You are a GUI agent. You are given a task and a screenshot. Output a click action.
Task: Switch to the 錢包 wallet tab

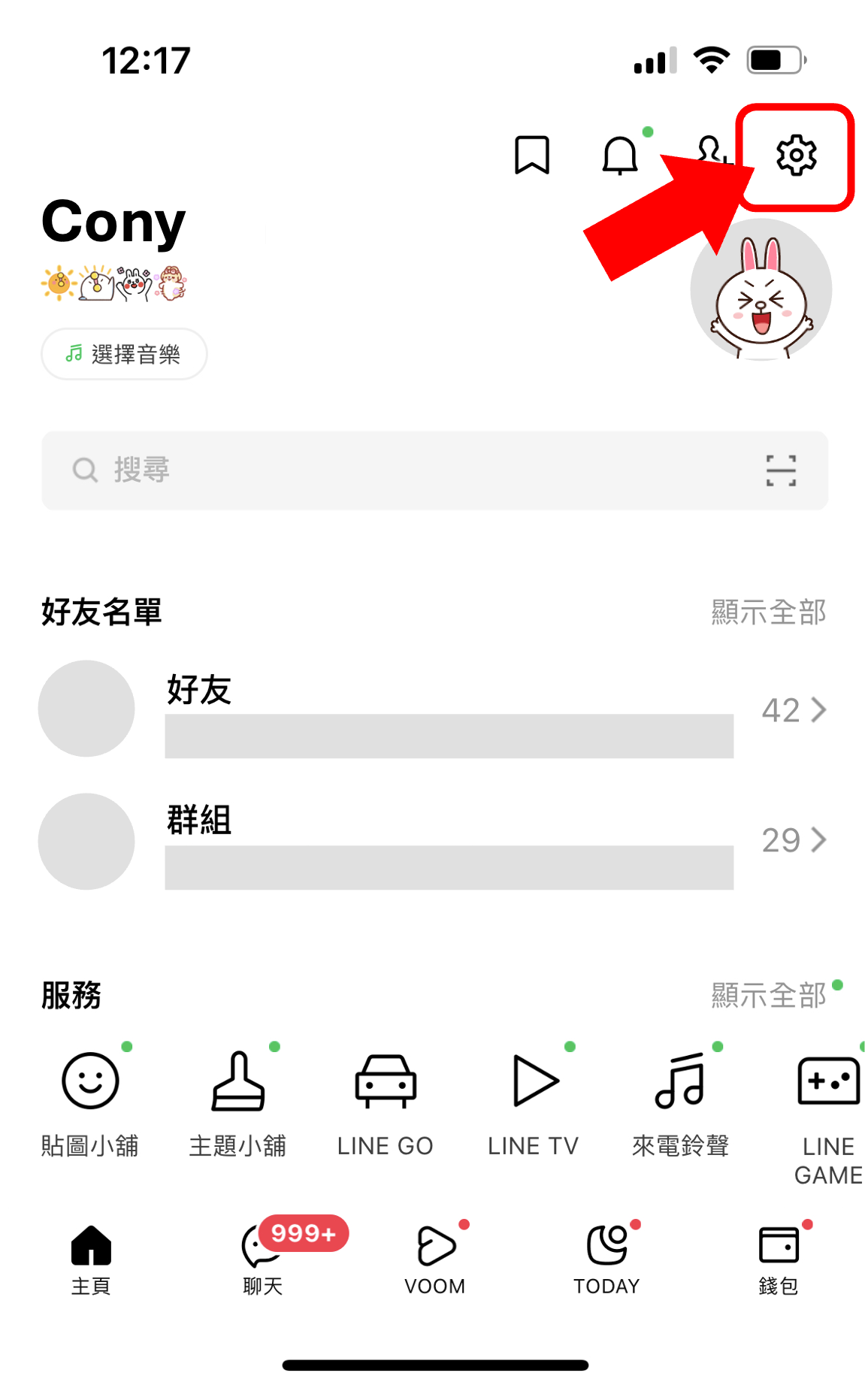click(x=779, y=1258)
